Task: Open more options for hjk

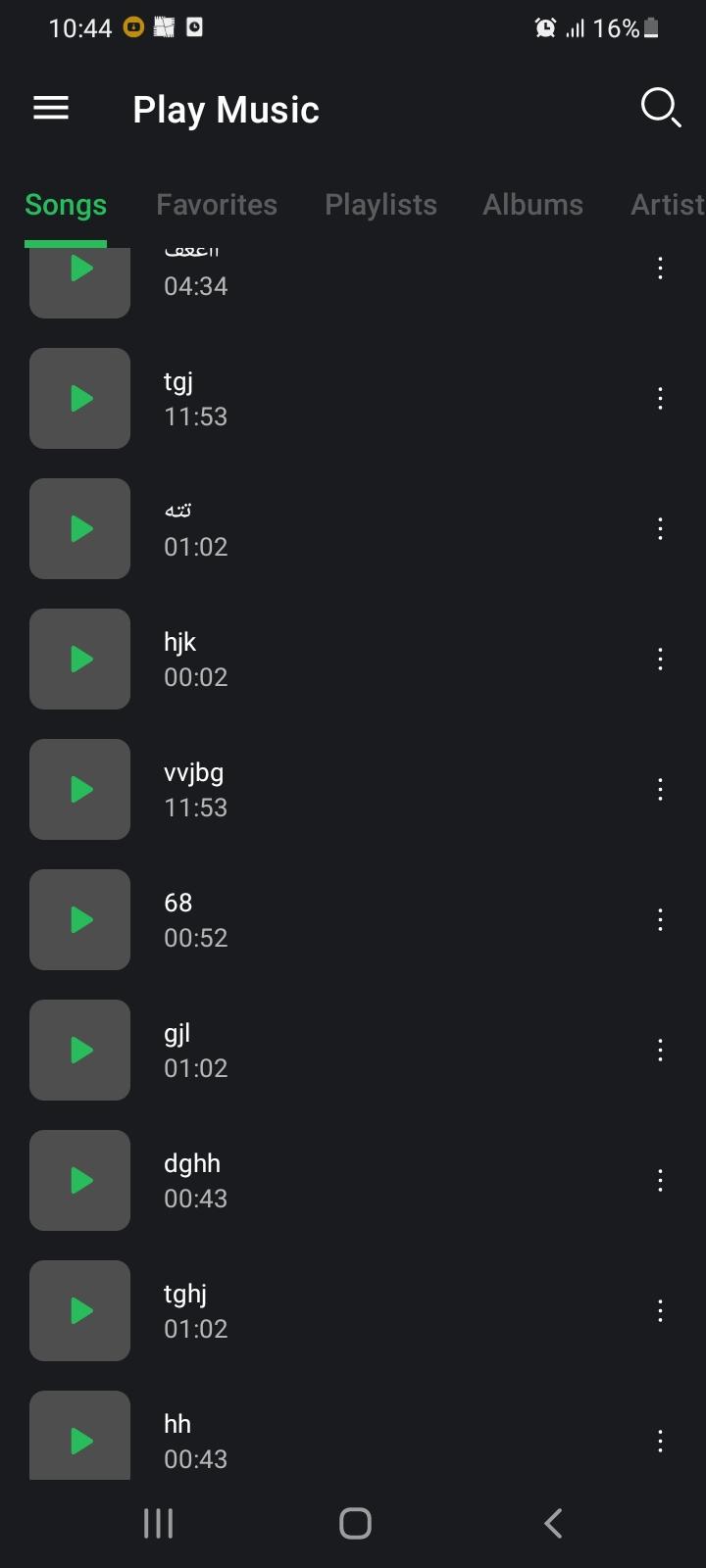Action: pos(660,659)
